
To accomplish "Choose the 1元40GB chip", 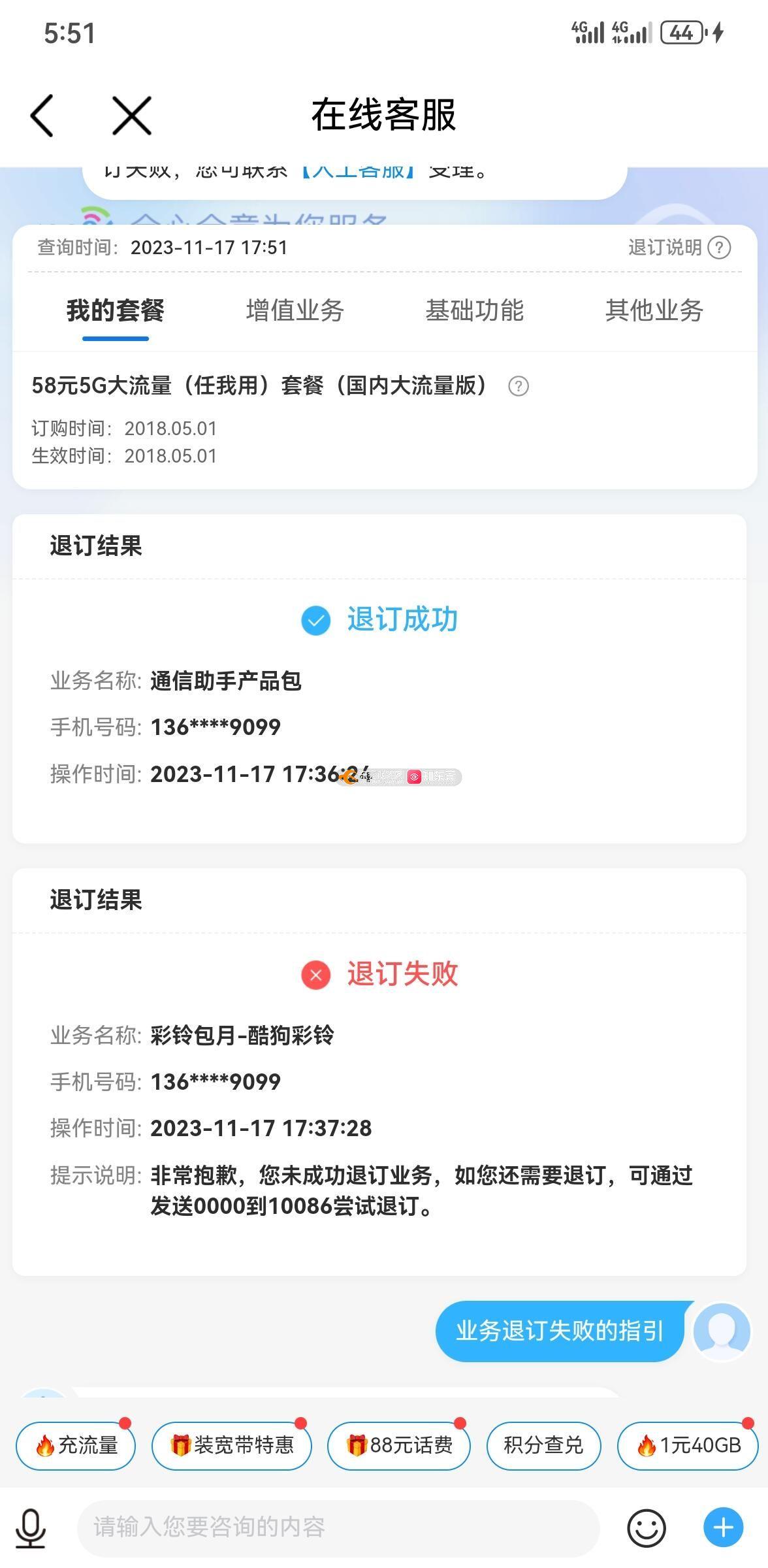I will tap(688, 1445).
